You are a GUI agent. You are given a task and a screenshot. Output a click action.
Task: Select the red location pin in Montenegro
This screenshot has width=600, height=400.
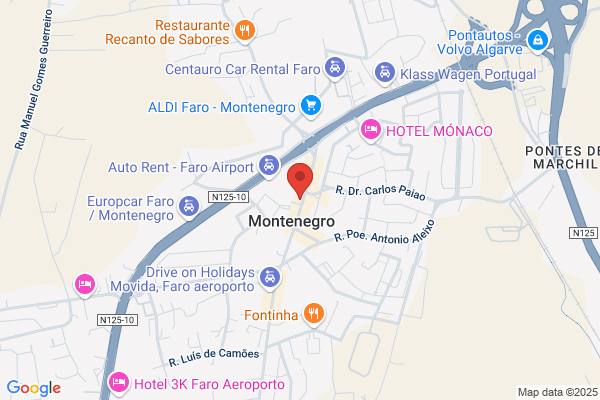tap(300, 180)
